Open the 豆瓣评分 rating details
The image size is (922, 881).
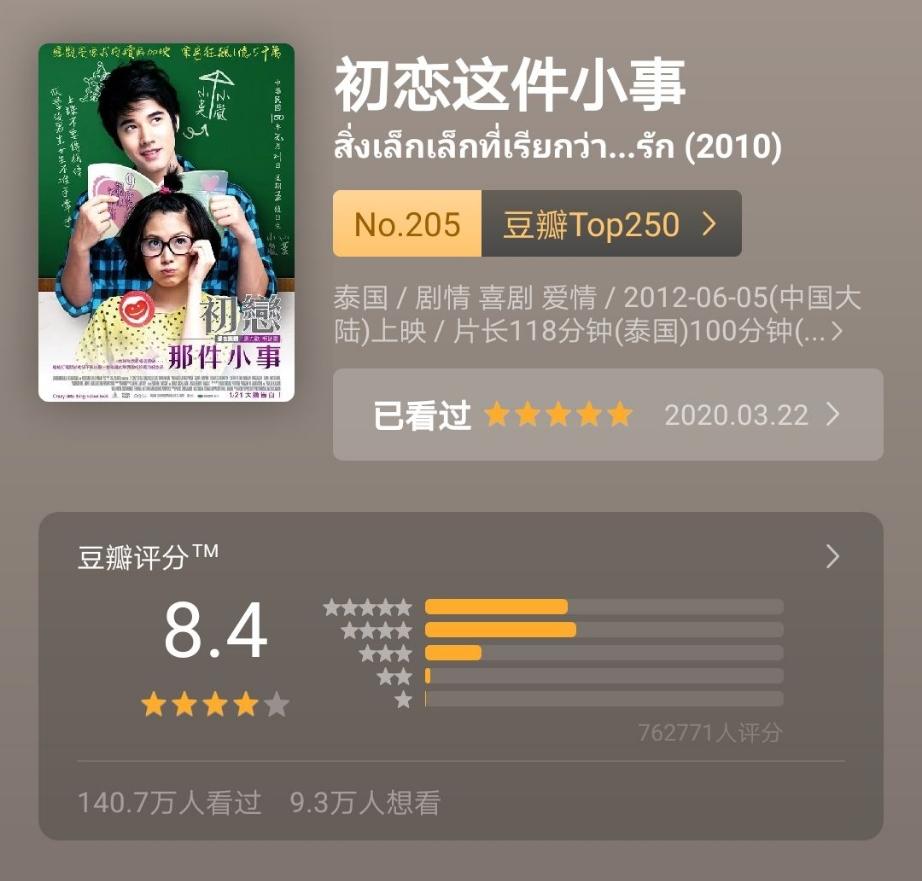pos(832,557)
